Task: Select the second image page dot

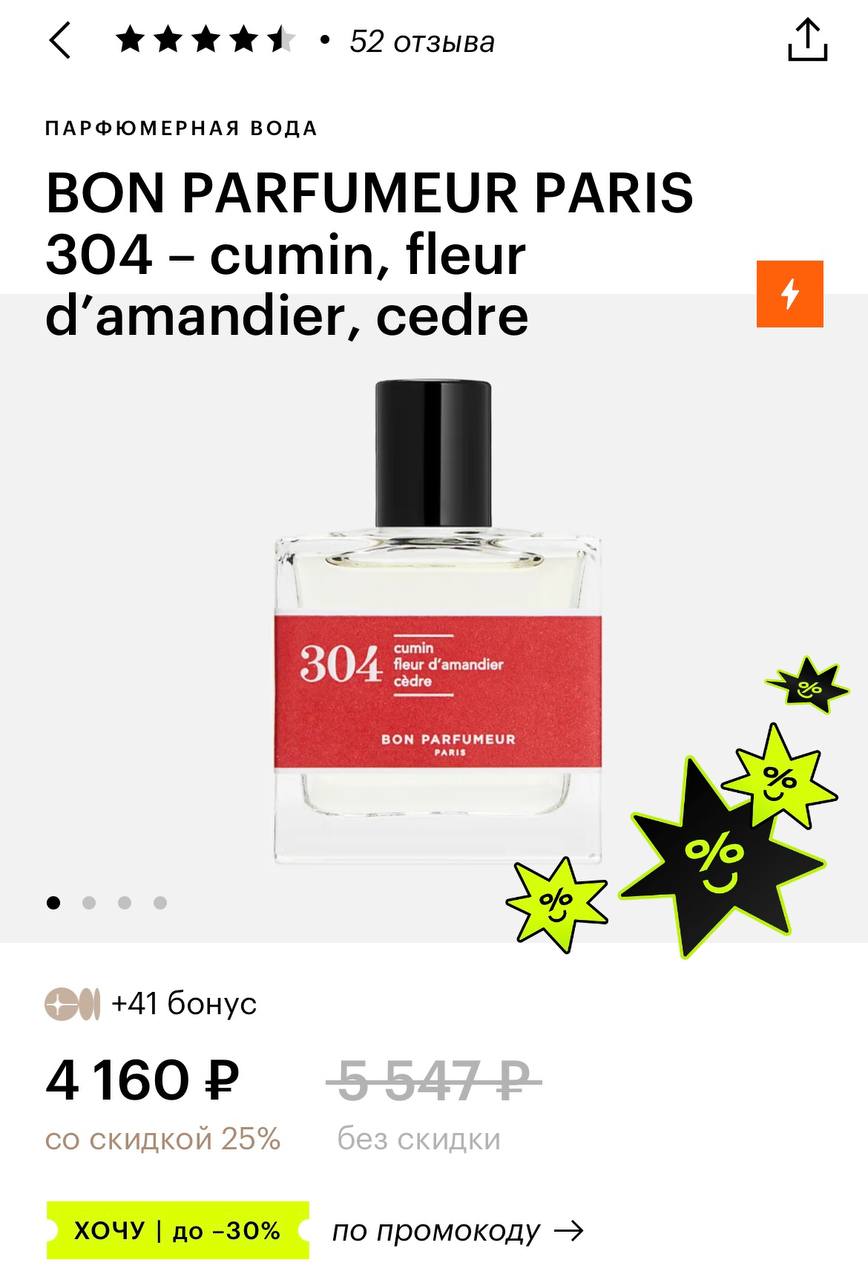Action: [89, 903]
